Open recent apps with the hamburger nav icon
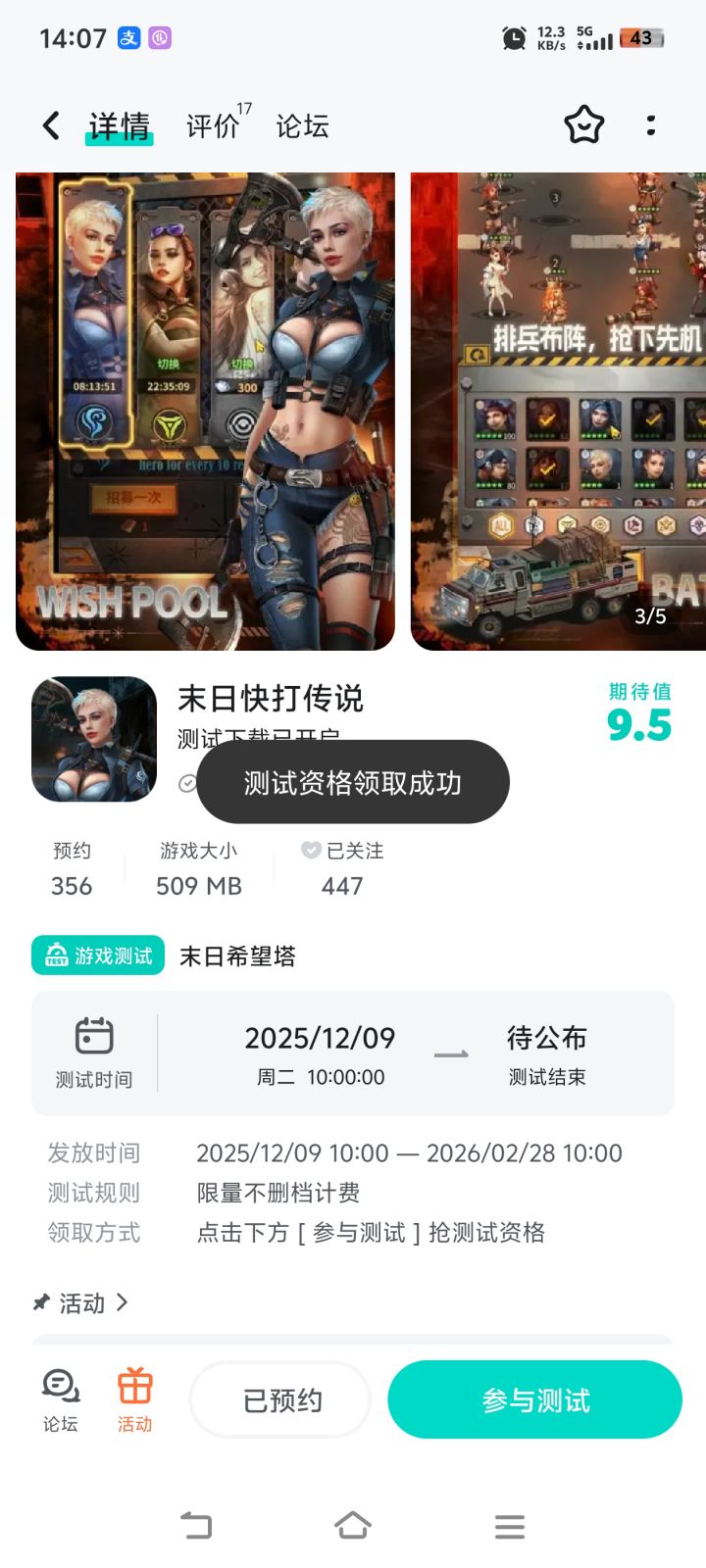The width and height of the screenshot is (706, 1568). [509, 1526]
